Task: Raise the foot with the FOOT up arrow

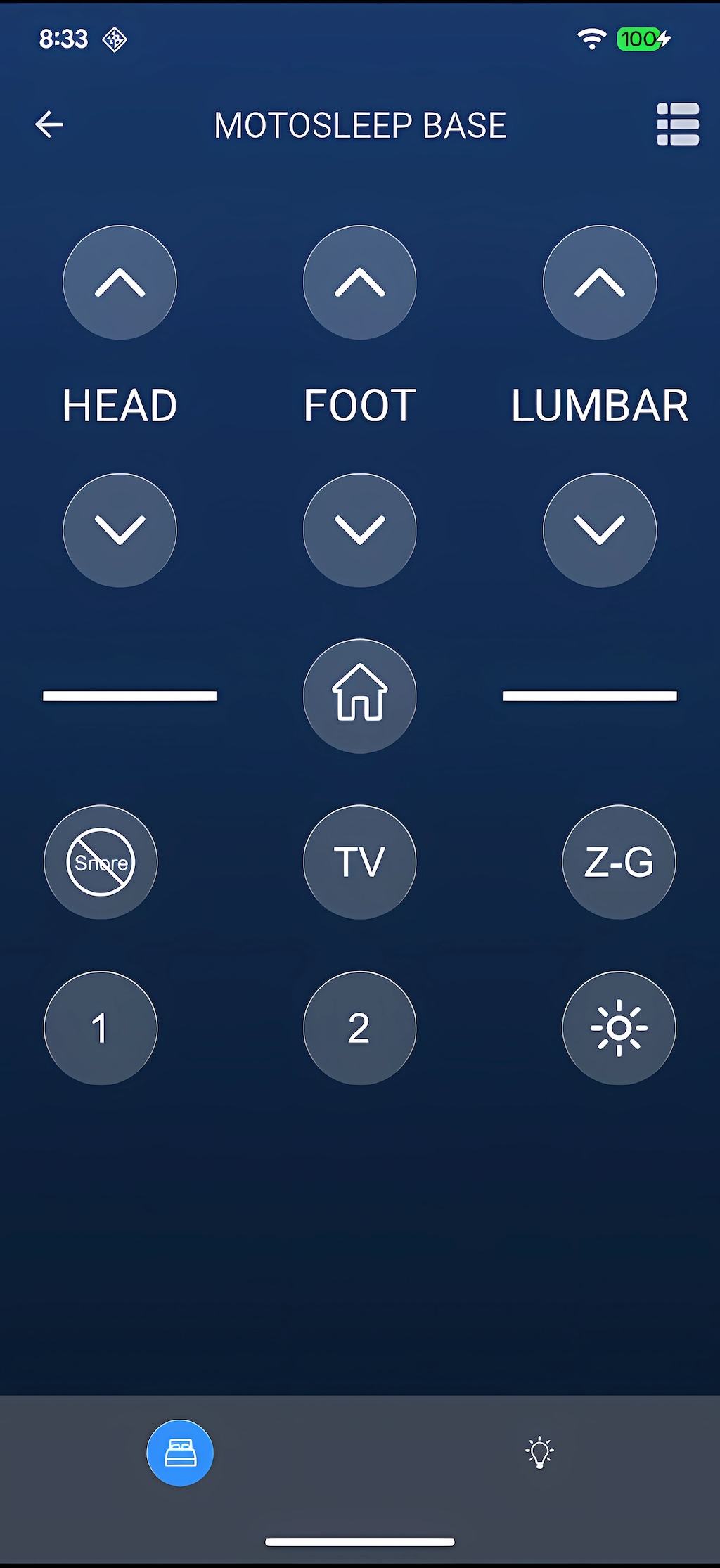Action: click(360, 283)
